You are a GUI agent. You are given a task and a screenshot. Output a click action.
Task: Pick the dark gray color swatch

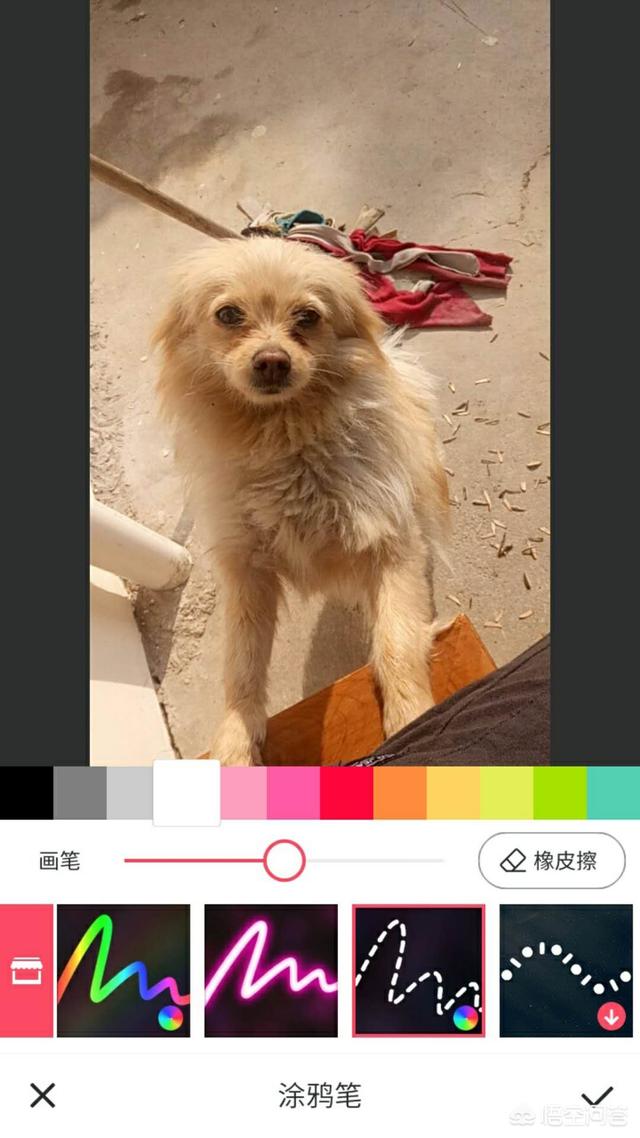79,793
